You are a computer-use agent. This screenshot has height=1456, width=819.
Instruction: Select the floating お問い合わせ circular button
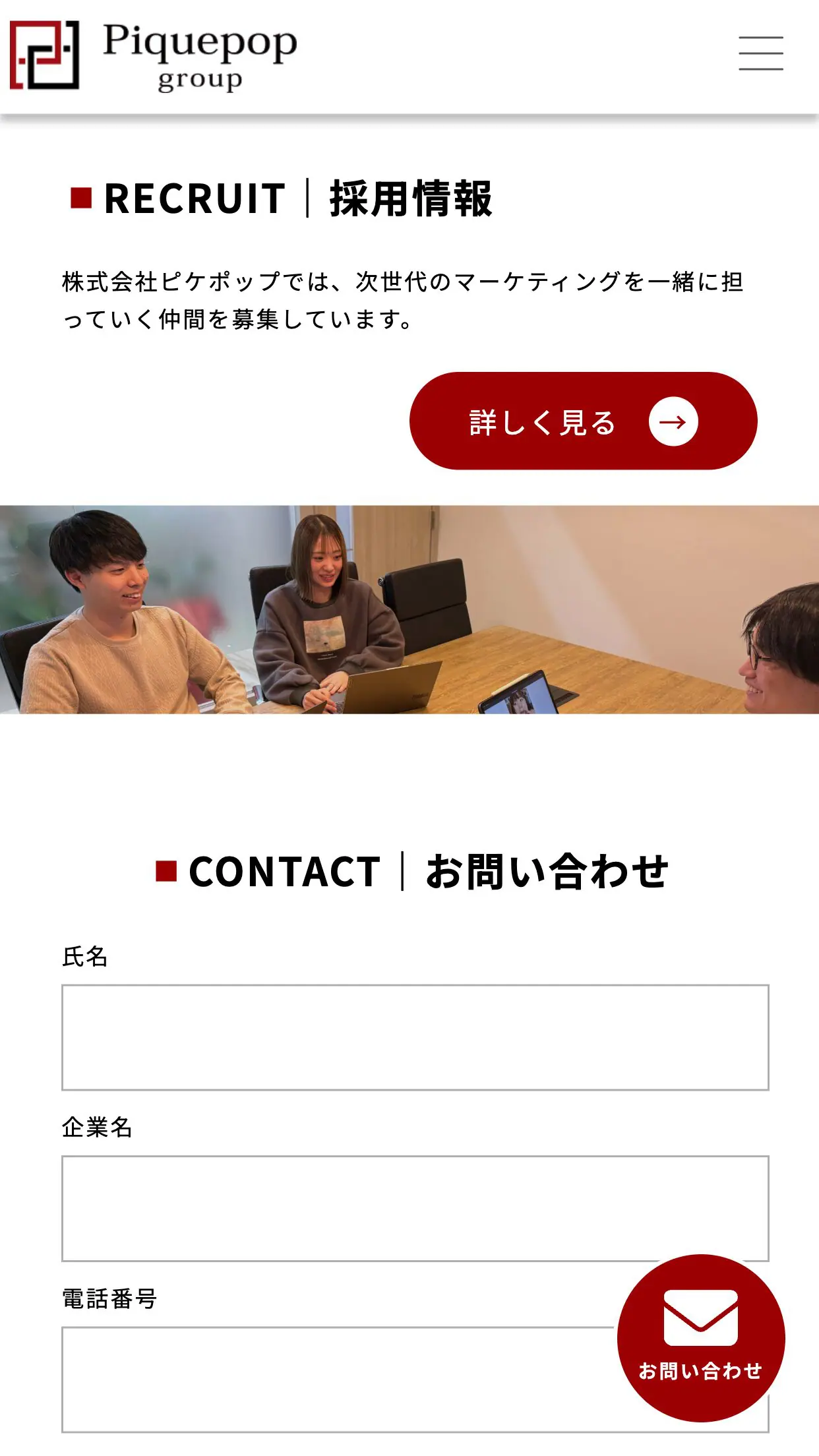coord(701,1352)
